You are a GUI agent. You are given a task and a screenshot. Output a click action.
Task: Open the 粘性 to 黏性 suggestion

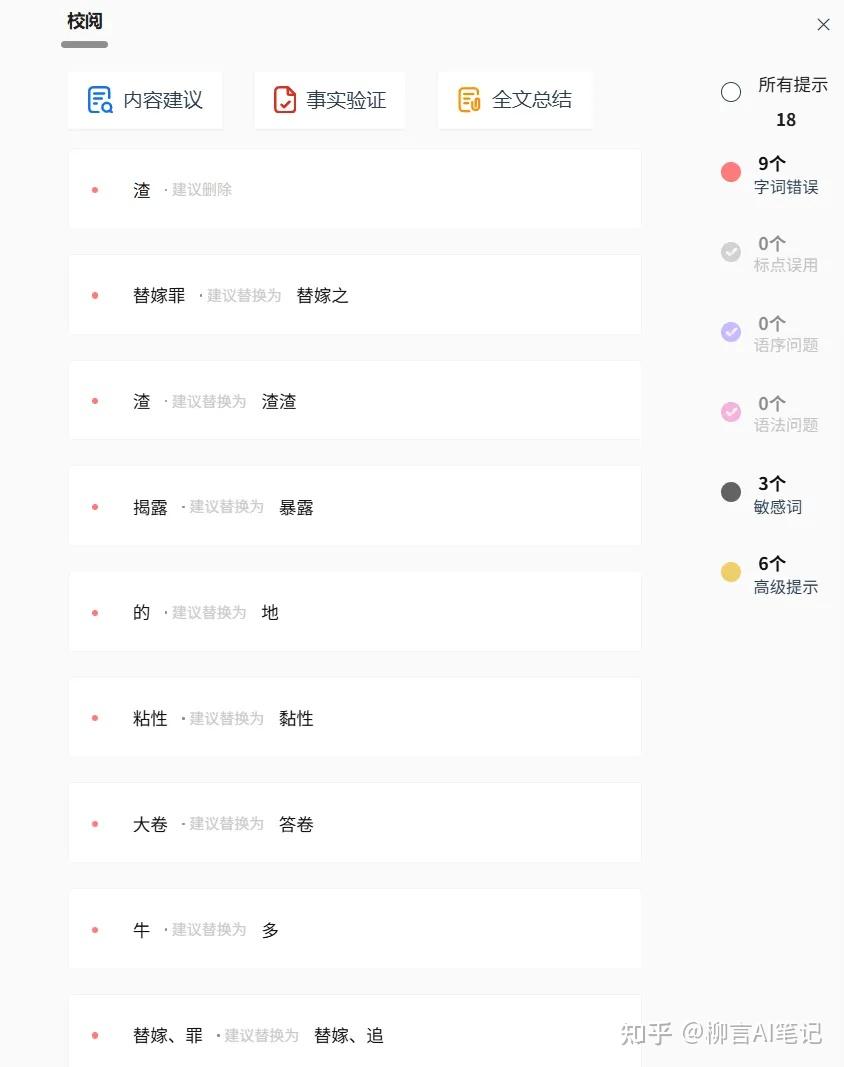[354, 718]
